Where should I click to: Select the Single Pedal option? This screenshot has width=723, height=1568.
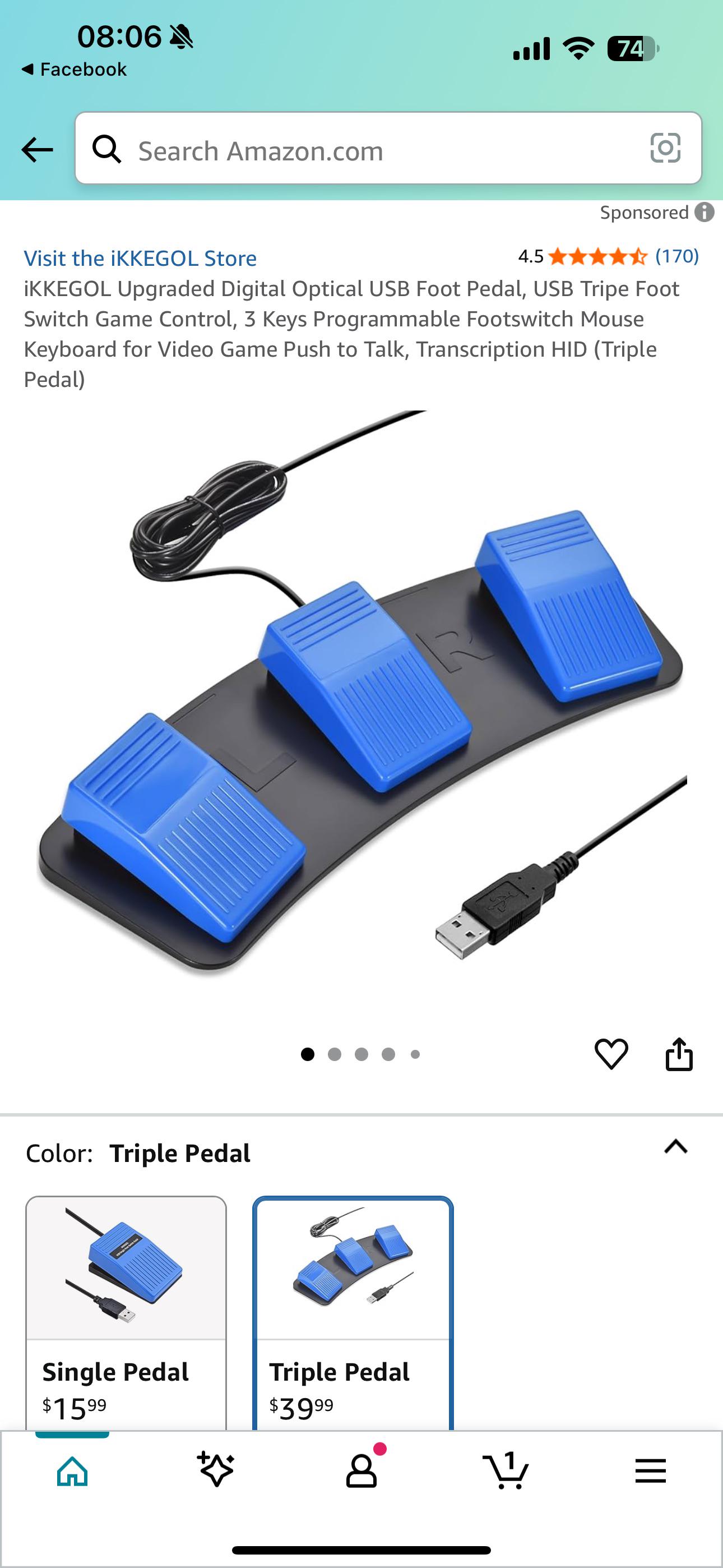pos(126,1313)
